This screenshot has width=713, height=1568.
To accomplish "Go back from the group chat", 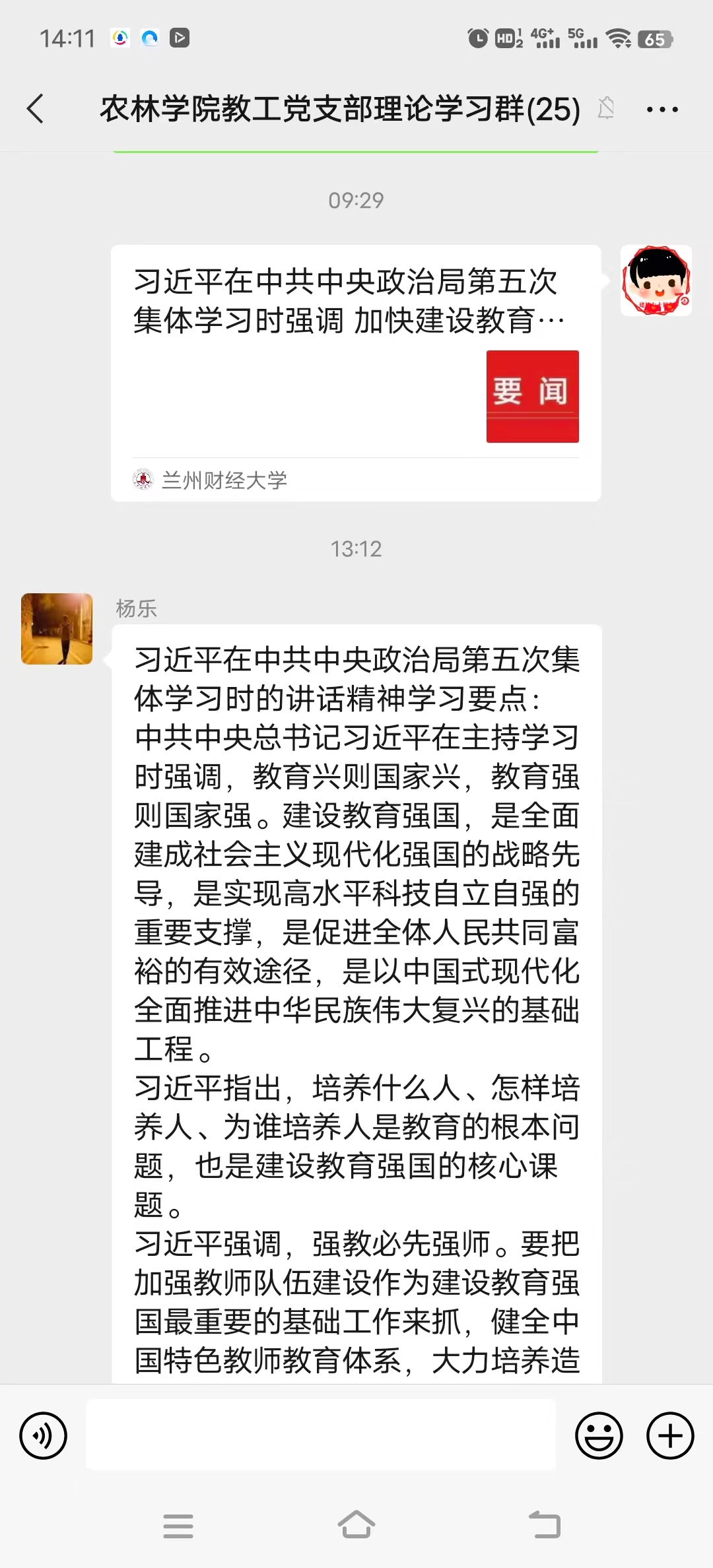I will (36, 109).
